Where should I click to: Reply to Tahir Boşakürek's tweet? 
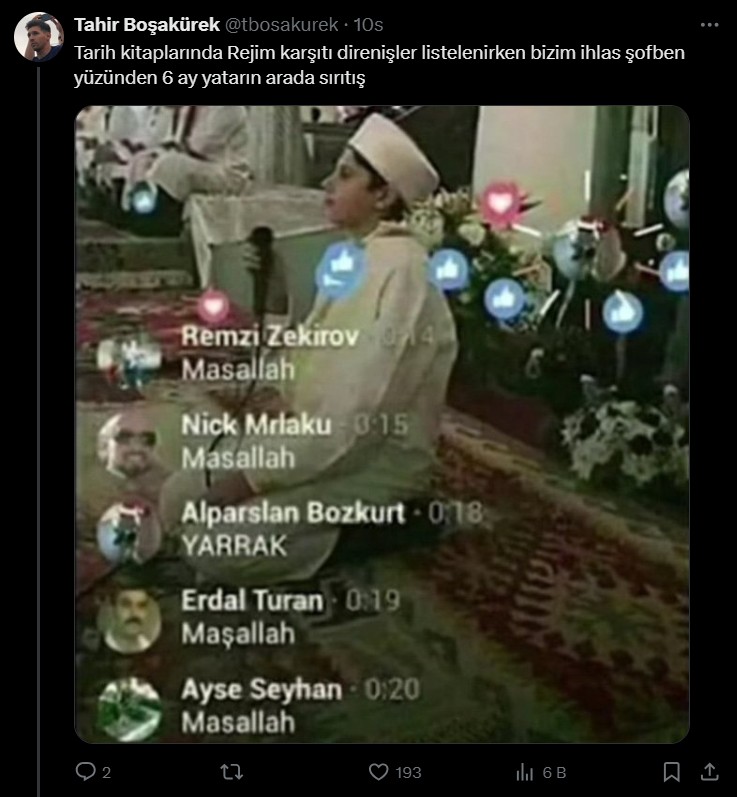86,772
